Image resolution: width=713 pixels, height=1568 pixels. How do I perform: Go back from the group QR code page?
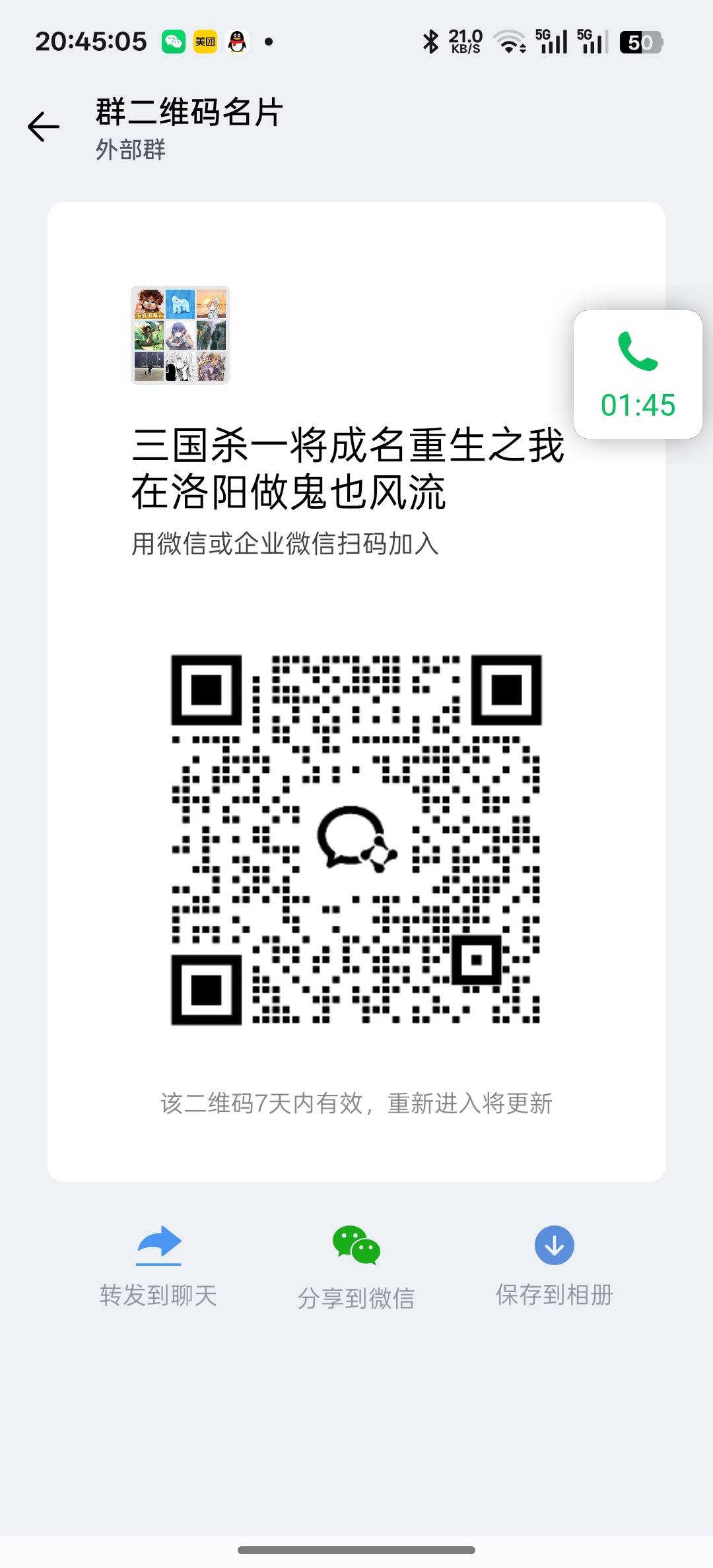[x=44, y=127]
